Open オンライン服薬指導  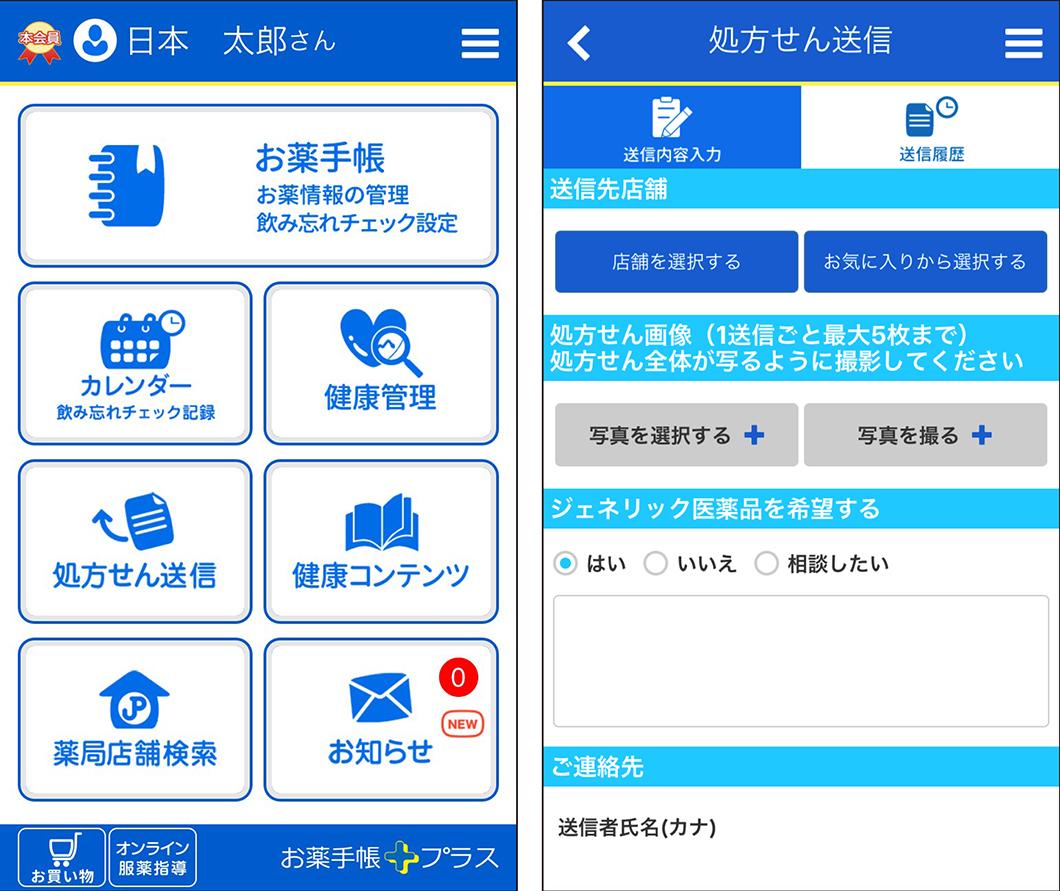(x=152, y=857)
